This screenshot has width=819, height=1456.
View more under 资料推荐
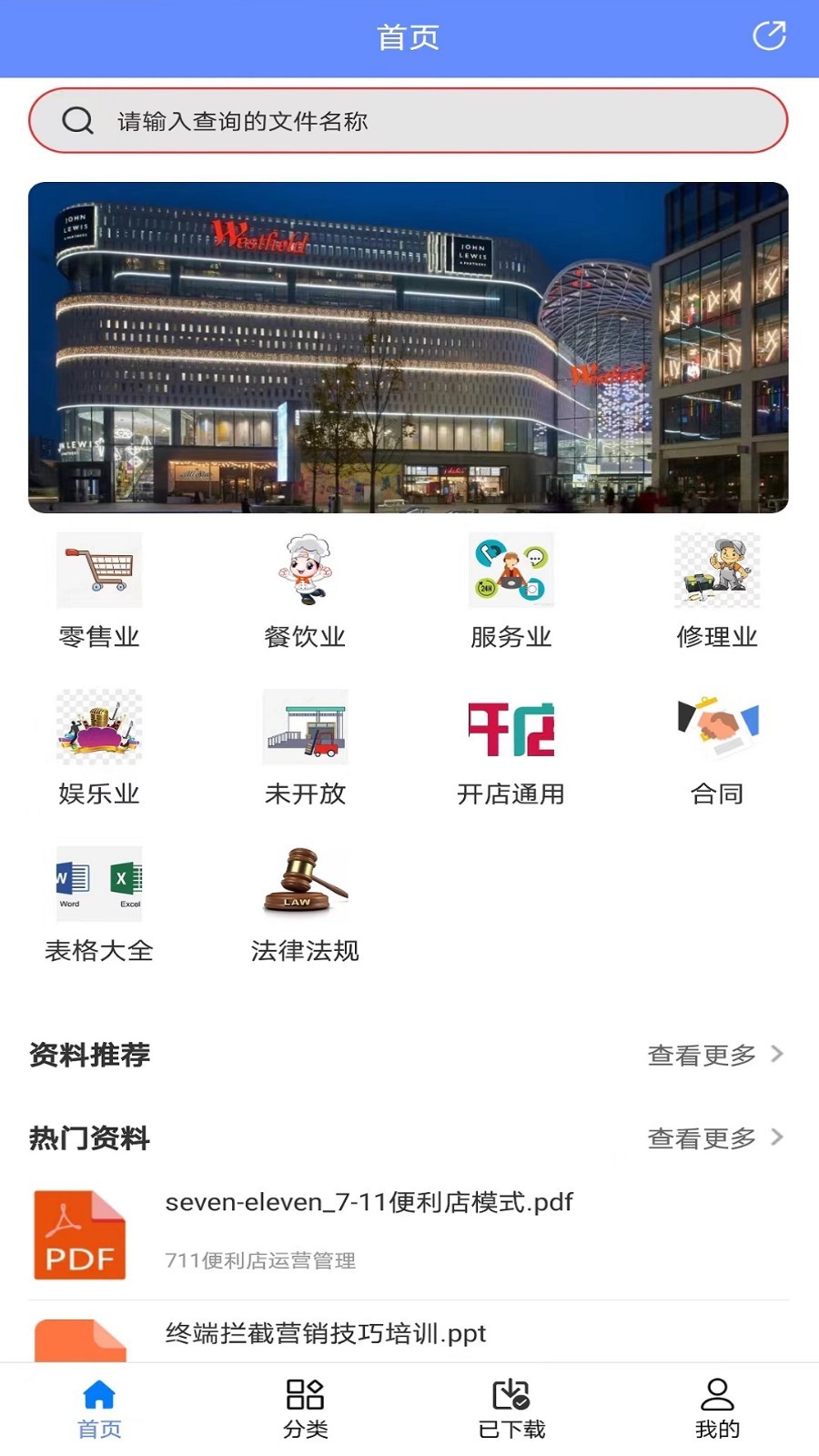coord(715,1055)
